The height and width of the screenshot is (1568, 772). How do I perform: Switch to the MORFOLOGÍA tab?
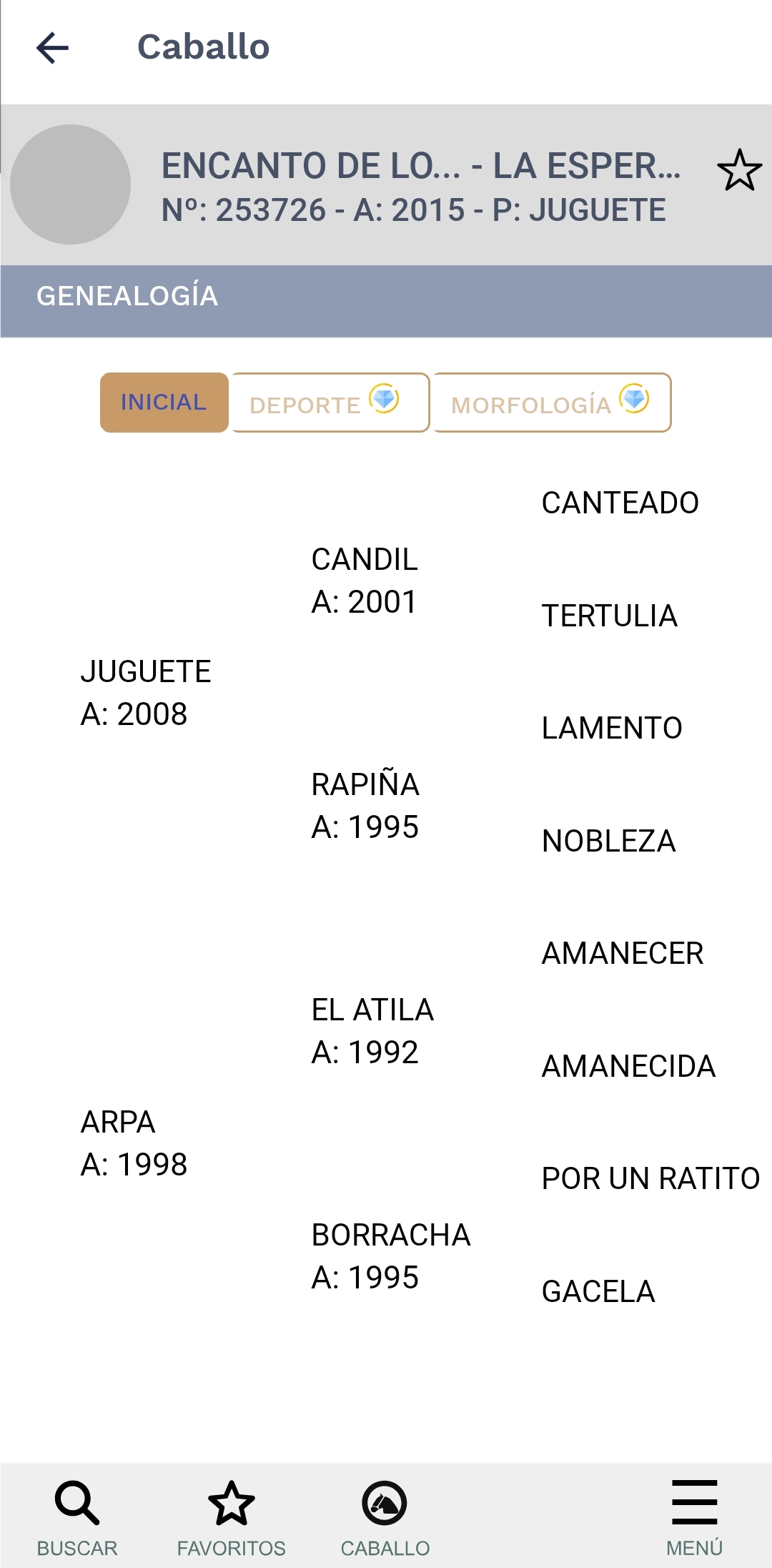click(551, 403)
